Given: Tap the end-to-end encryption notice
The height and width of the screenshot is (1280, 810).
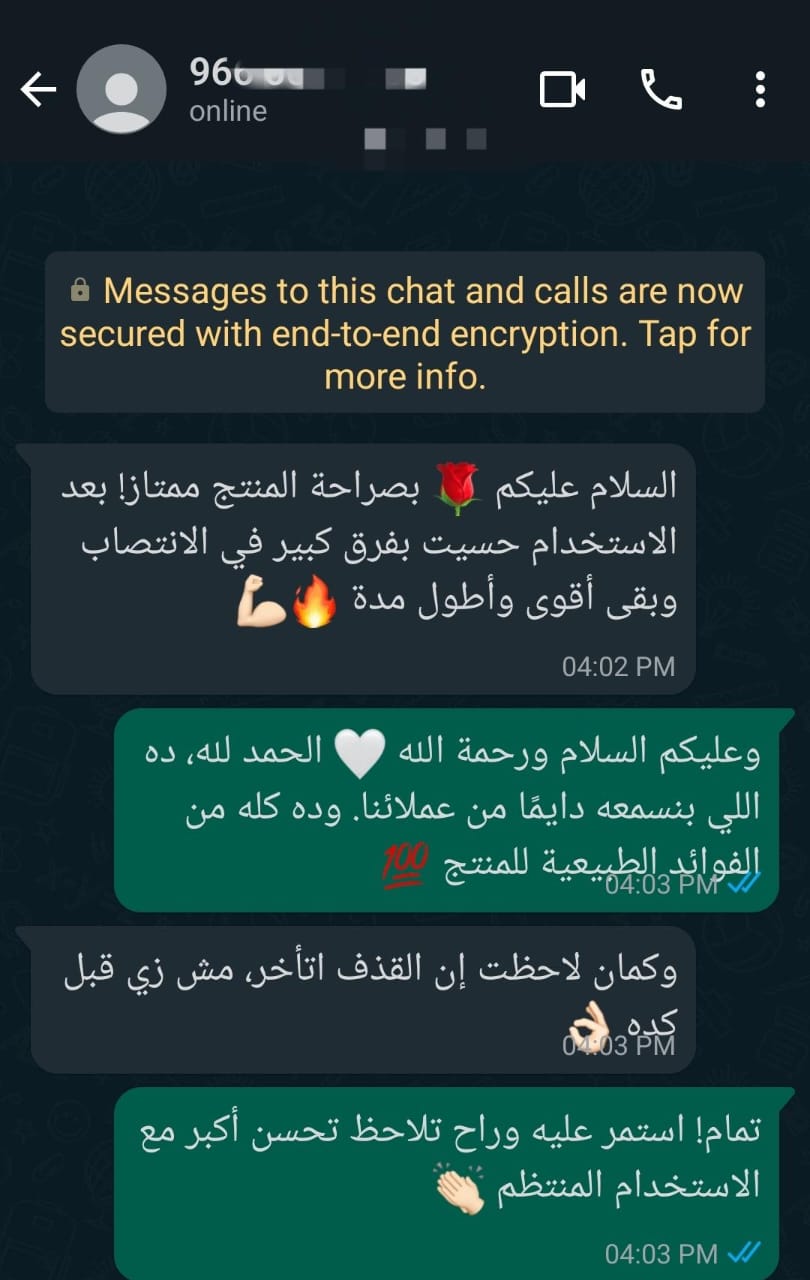Looking at the screenshot, I should (x=405, y=333).
